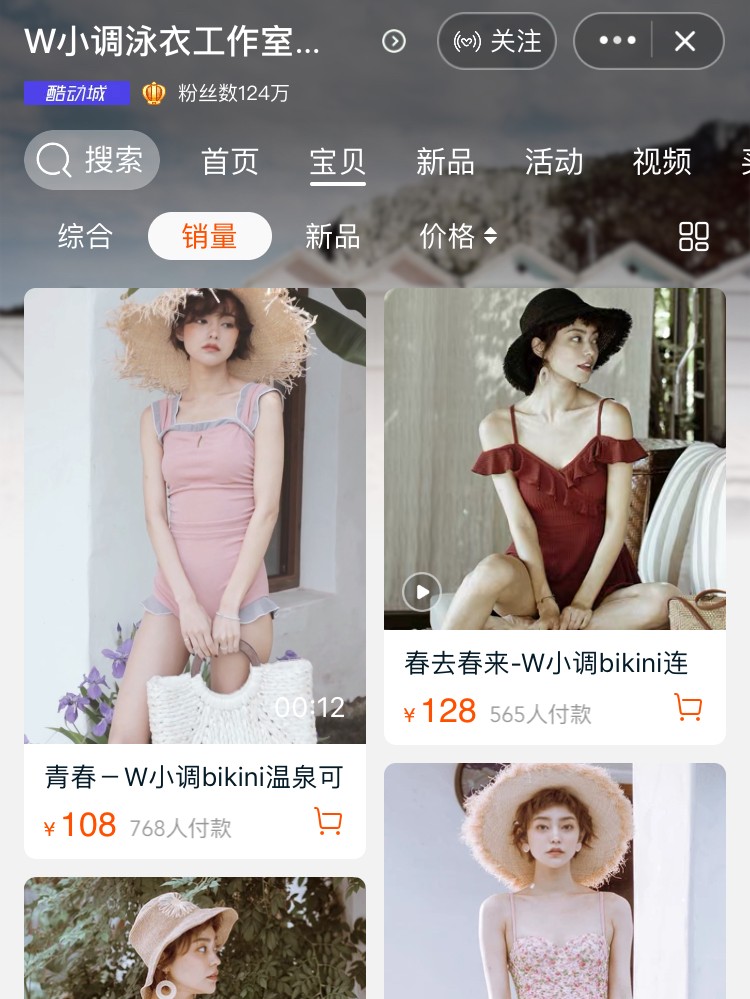Follow the store with 关注 button
The width and height of the screenshot is (750, 999).
click(x=497, y=41)
